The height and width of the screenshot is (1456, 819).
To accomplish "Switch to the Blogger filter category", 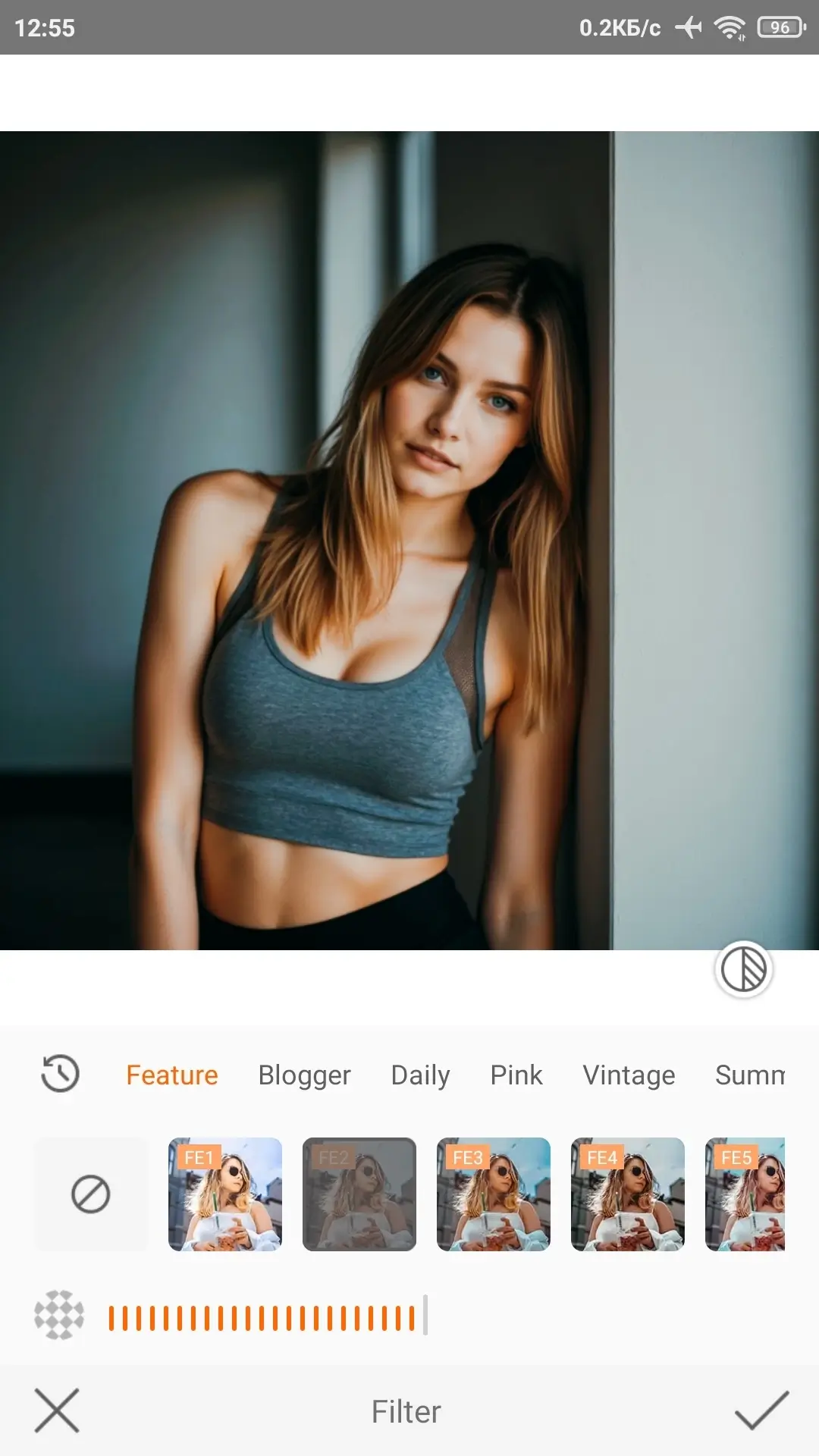I will [304, 1075].
